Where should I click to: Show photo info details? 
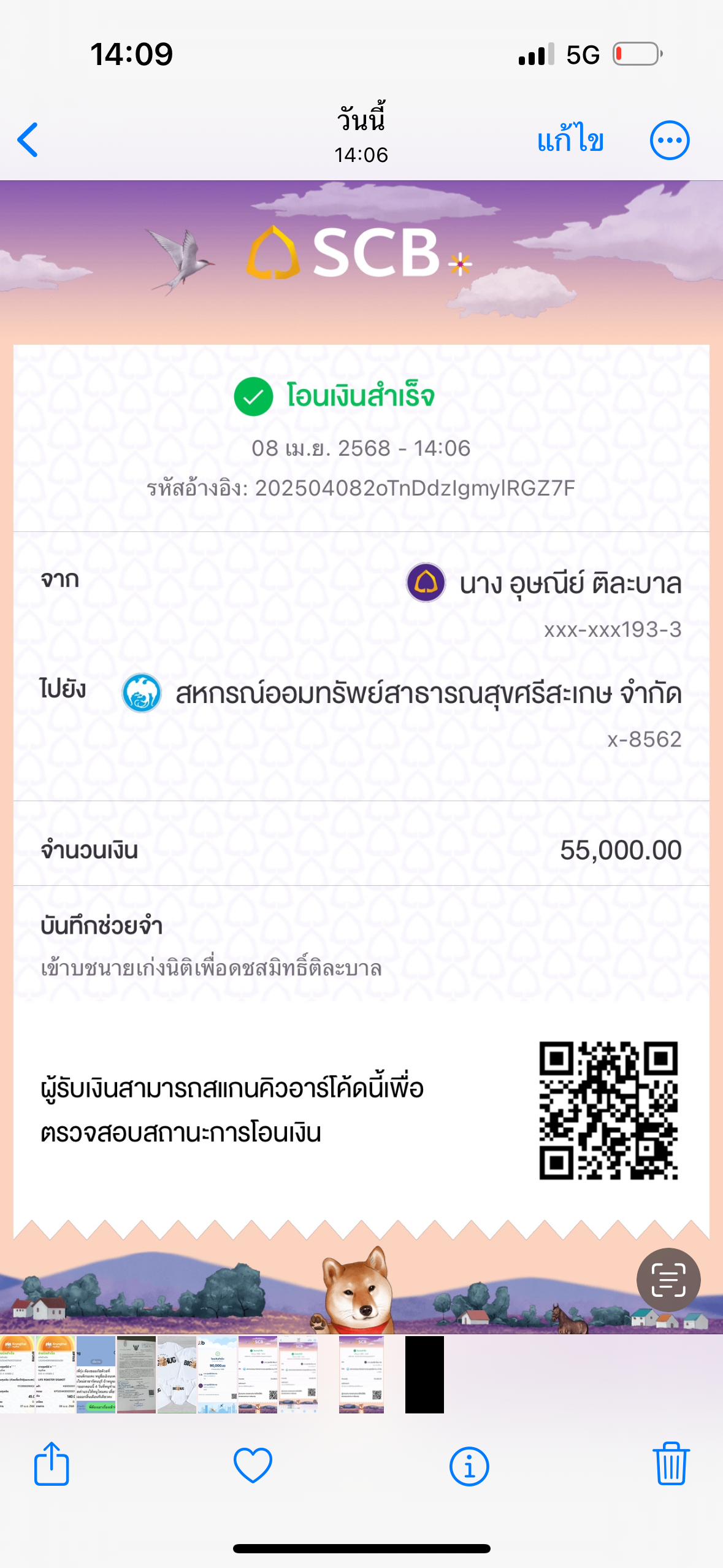pos(469,1466)
